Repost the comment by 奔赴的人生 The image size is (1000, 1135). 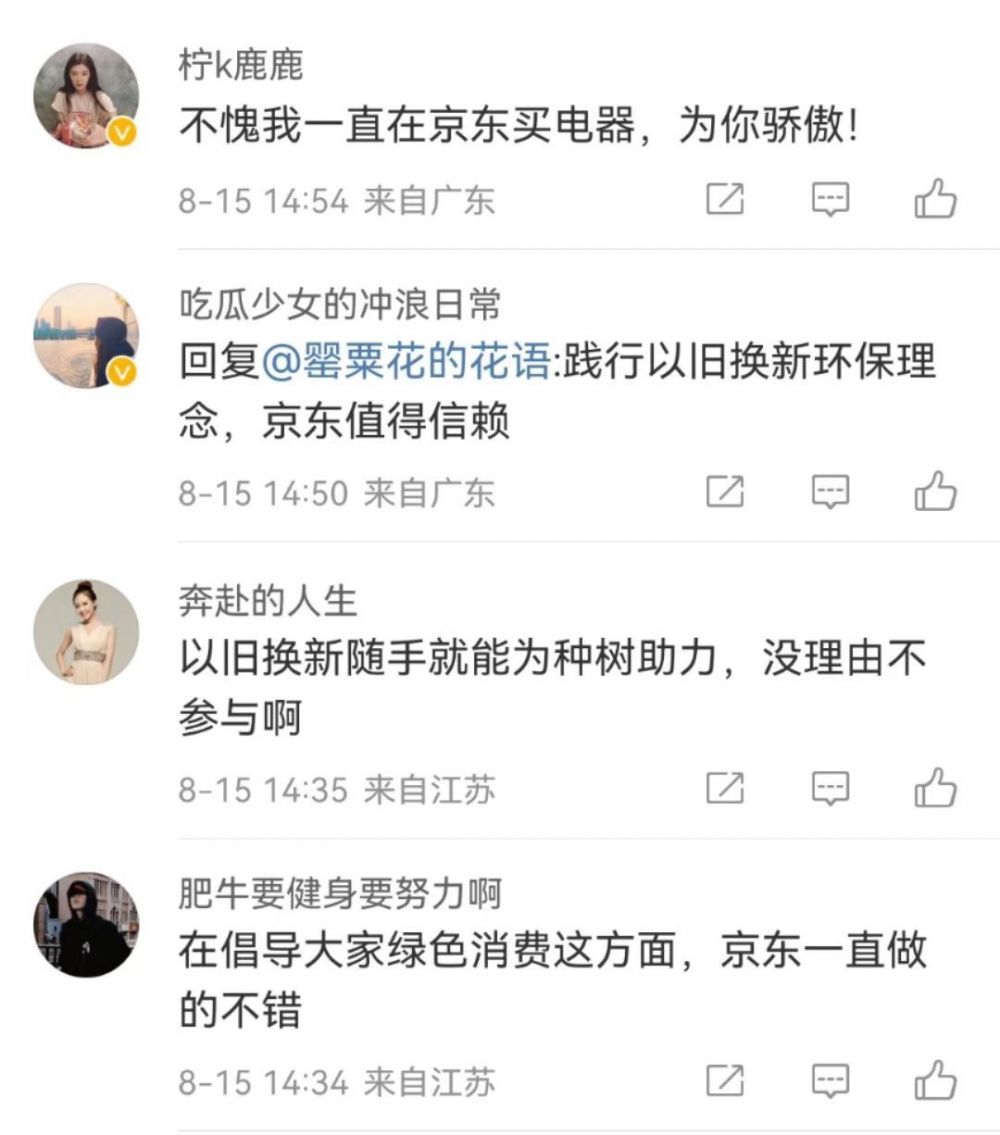pyautogui.click(x=725, y=789)
